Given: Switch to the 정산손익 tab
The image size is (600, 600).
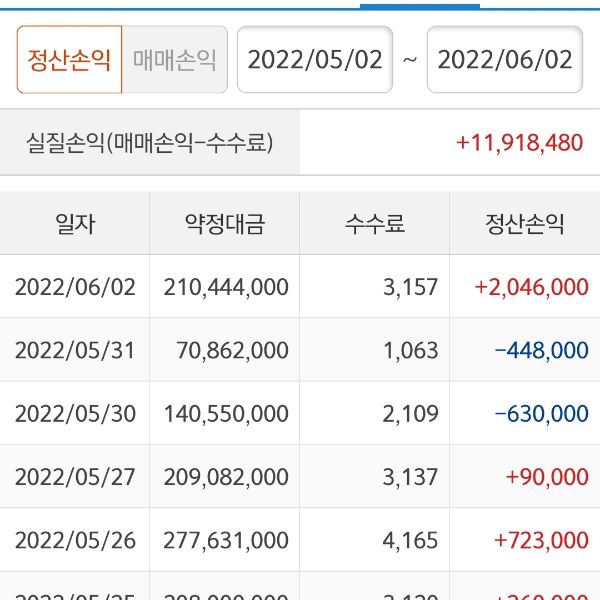Looking at the screenshot, I should (70, 60).
